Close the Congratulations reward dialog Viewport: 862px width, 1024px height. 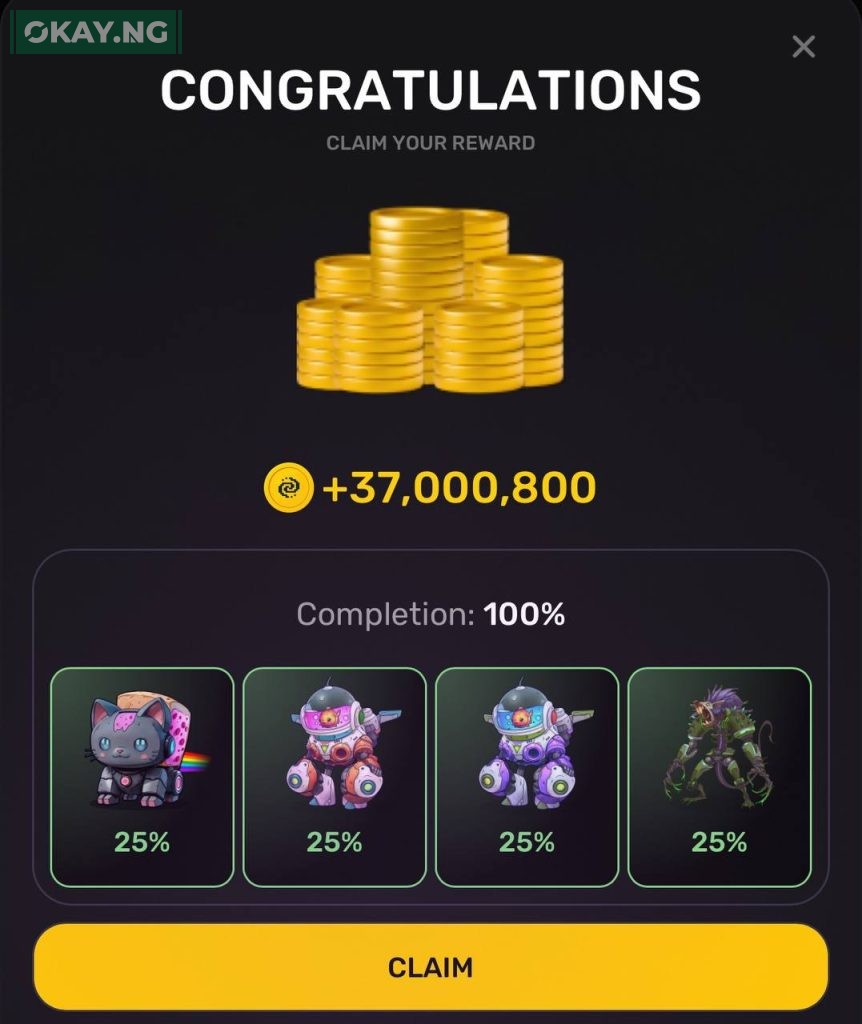[803, 47]
